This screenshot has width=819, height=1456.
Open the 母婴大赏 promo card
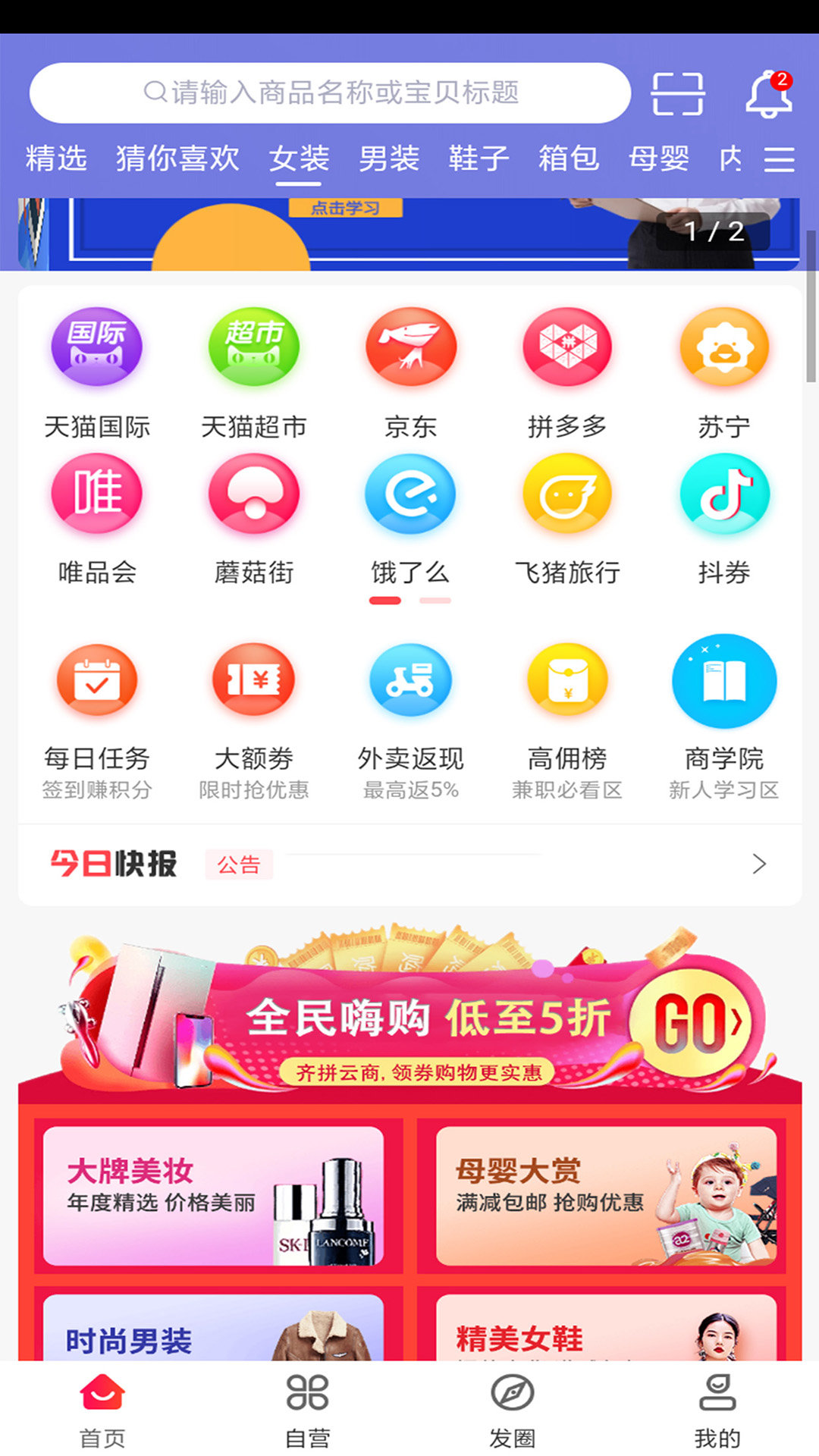click(606, 1196)
